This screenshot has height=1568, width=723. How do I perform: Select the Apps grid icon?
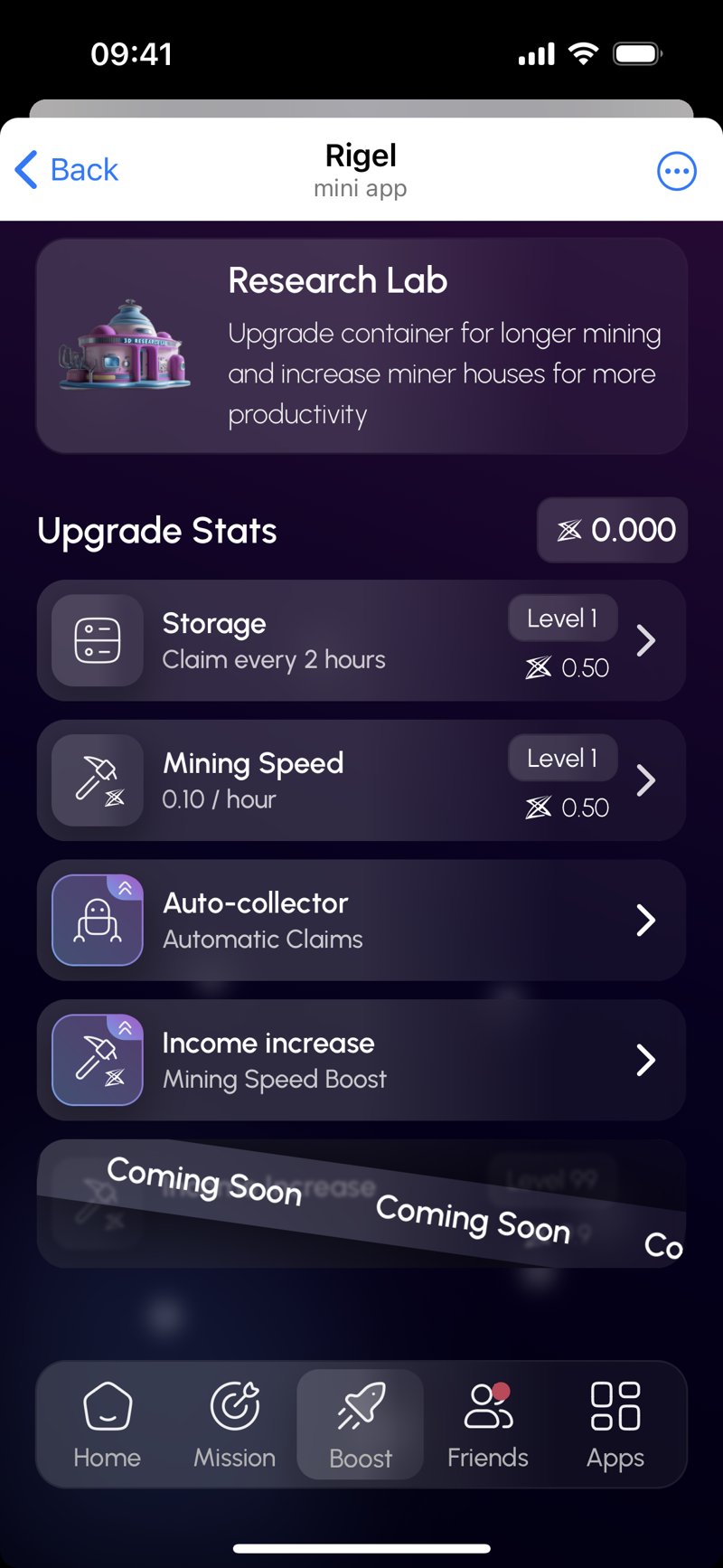point(614,1407)
